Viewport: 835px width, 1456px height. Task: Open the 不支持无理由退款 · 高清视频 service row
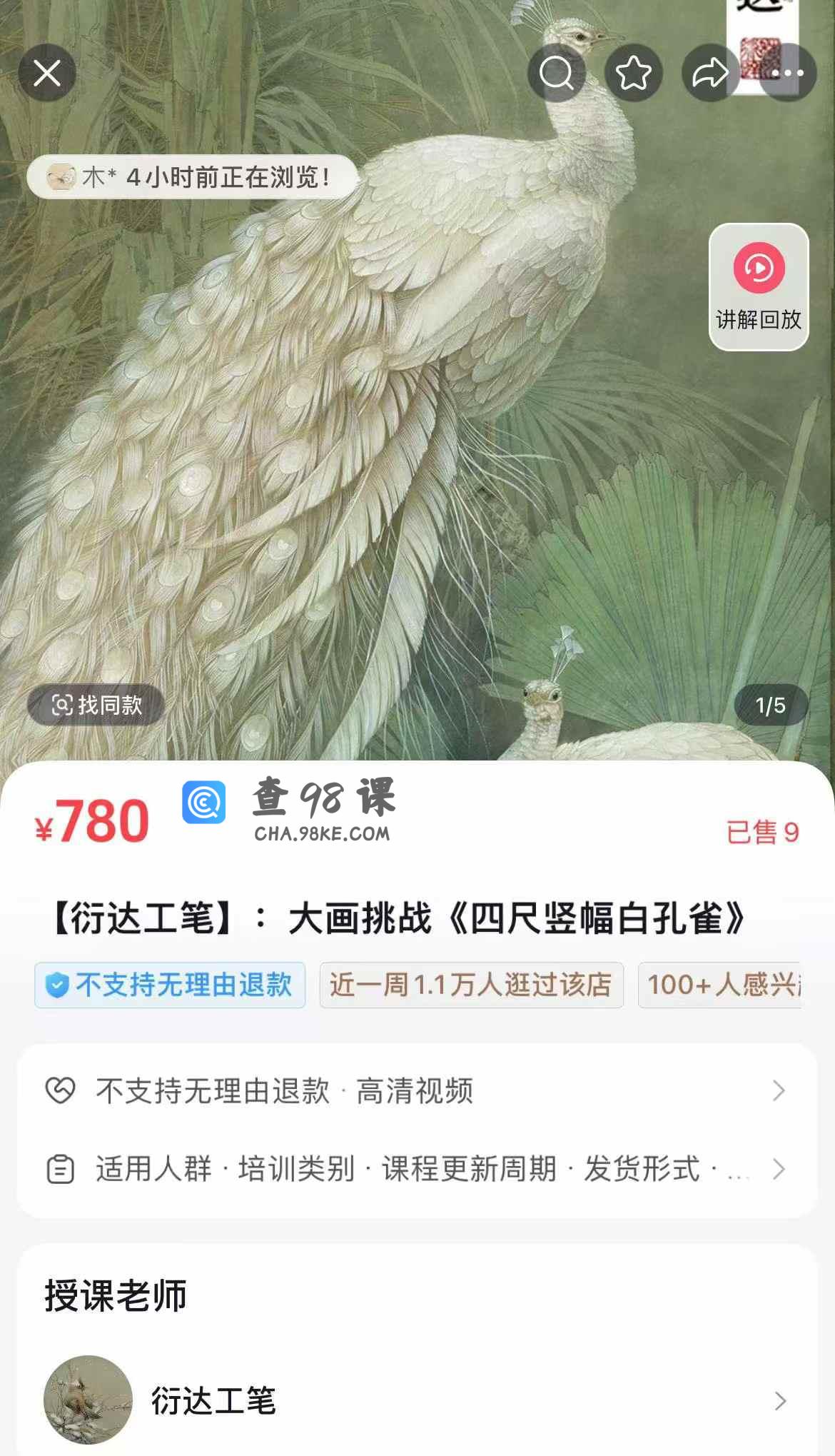(417, 1091)
